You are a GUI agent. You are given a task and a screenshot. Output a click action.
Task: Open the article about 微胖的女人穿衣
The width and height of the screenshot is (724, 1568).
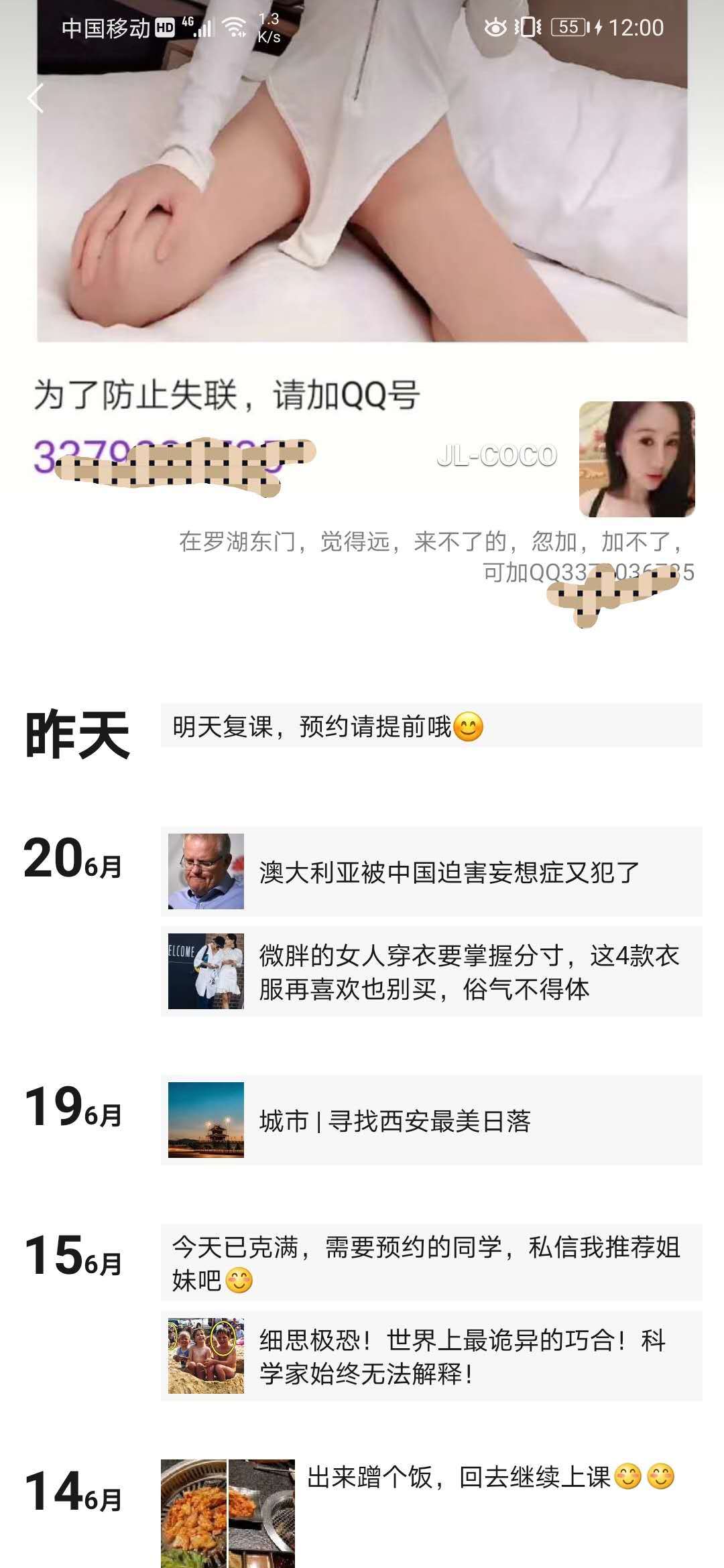click(430, 972)
